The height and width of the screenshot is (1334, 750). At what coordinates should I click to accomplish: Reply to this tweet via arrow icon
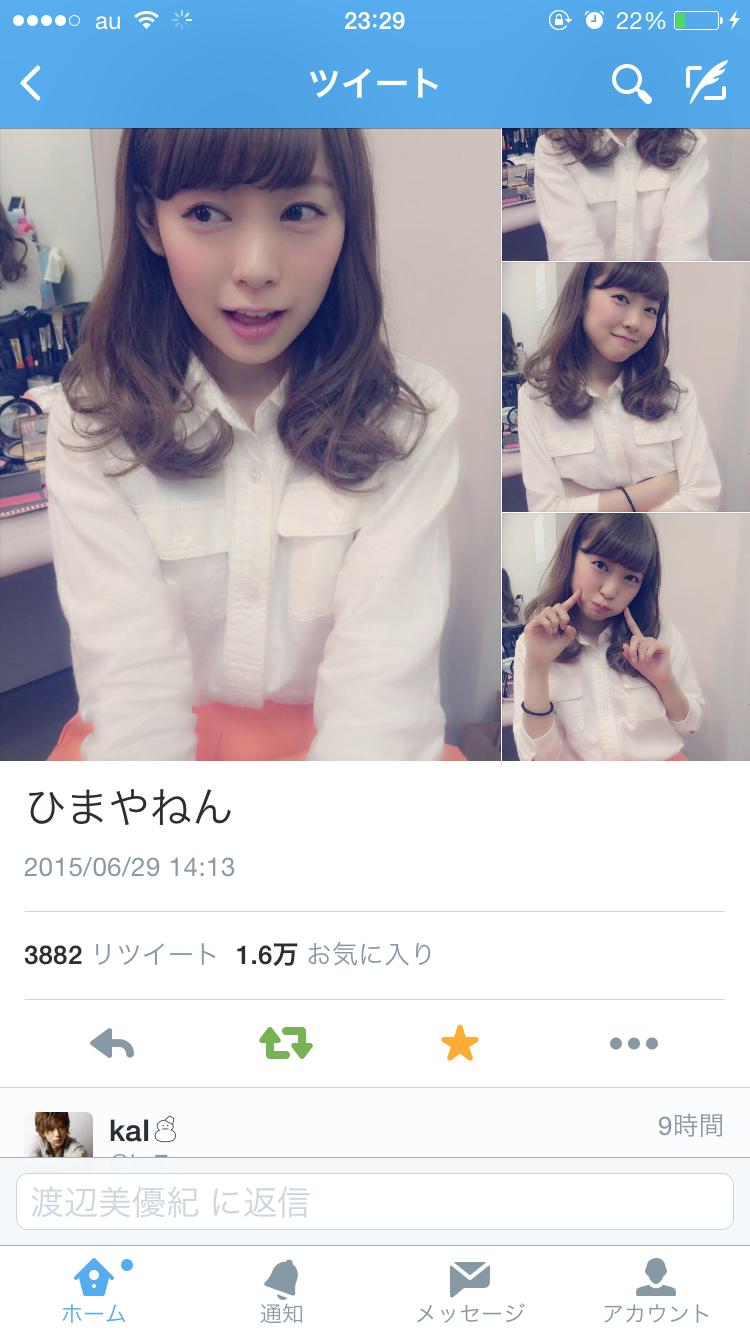pyautogui.click(x=112, y=1044)
